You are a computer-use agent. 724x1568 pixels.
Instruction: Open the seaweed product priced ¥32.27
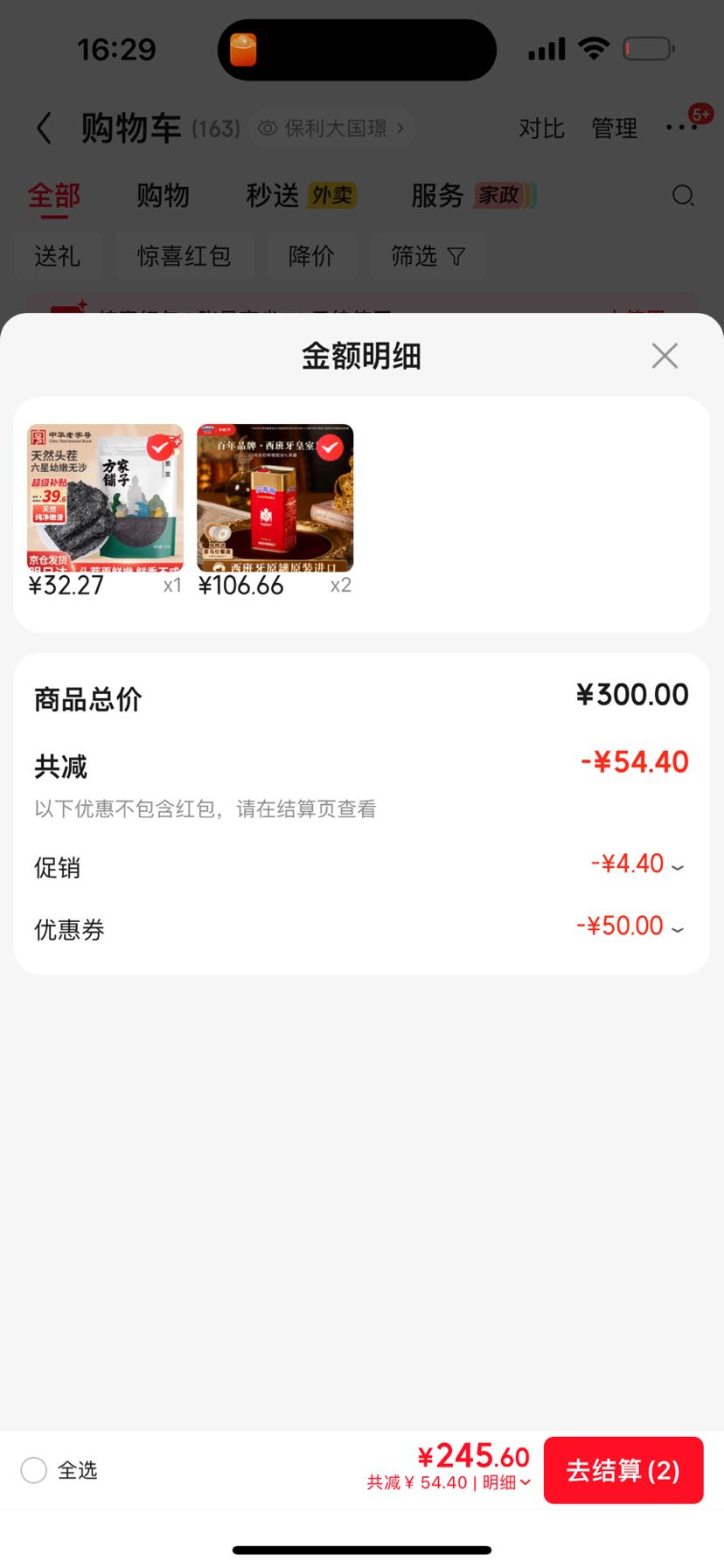click(x=106, y=498)
